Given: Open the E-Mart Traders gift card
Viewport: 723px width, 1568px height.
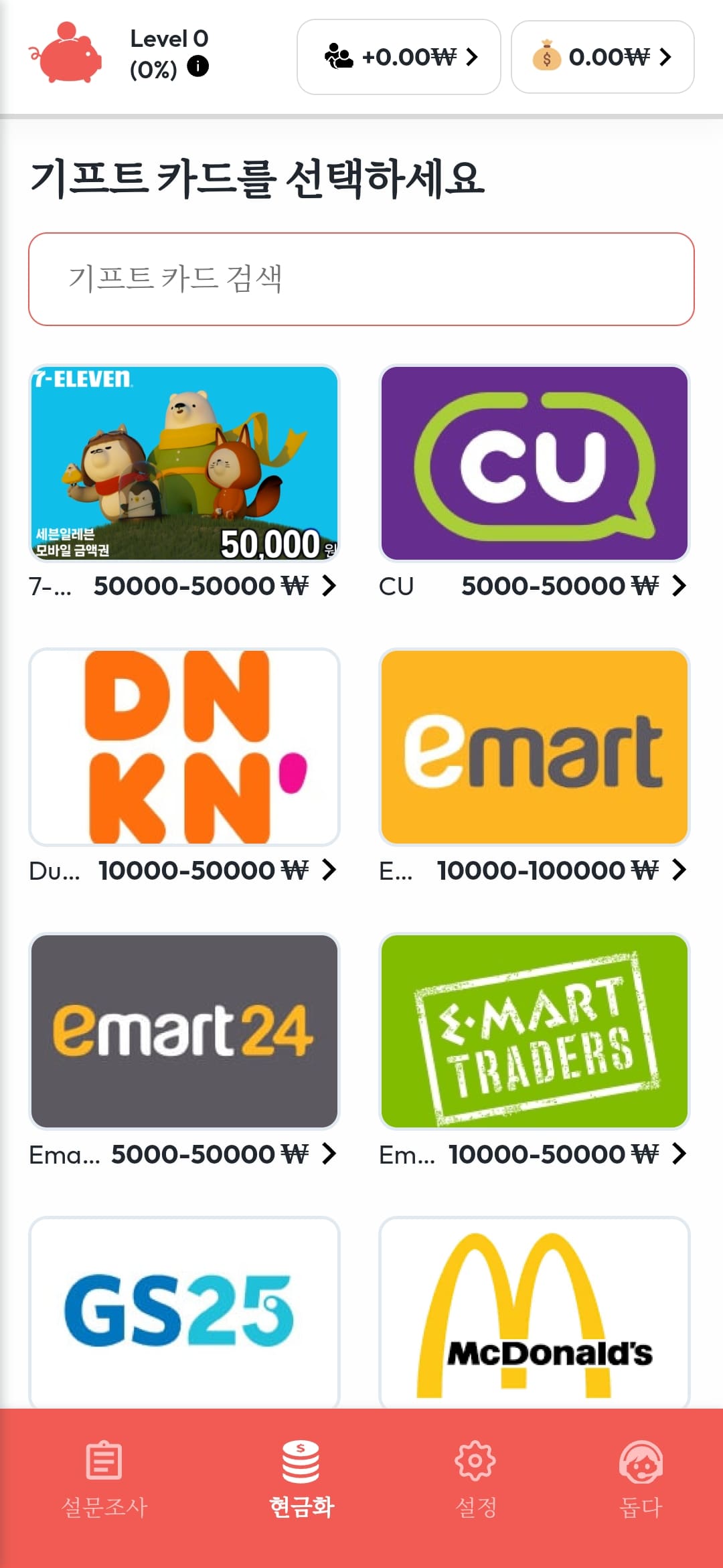Looking at the screenshot, I should 534,1031.
